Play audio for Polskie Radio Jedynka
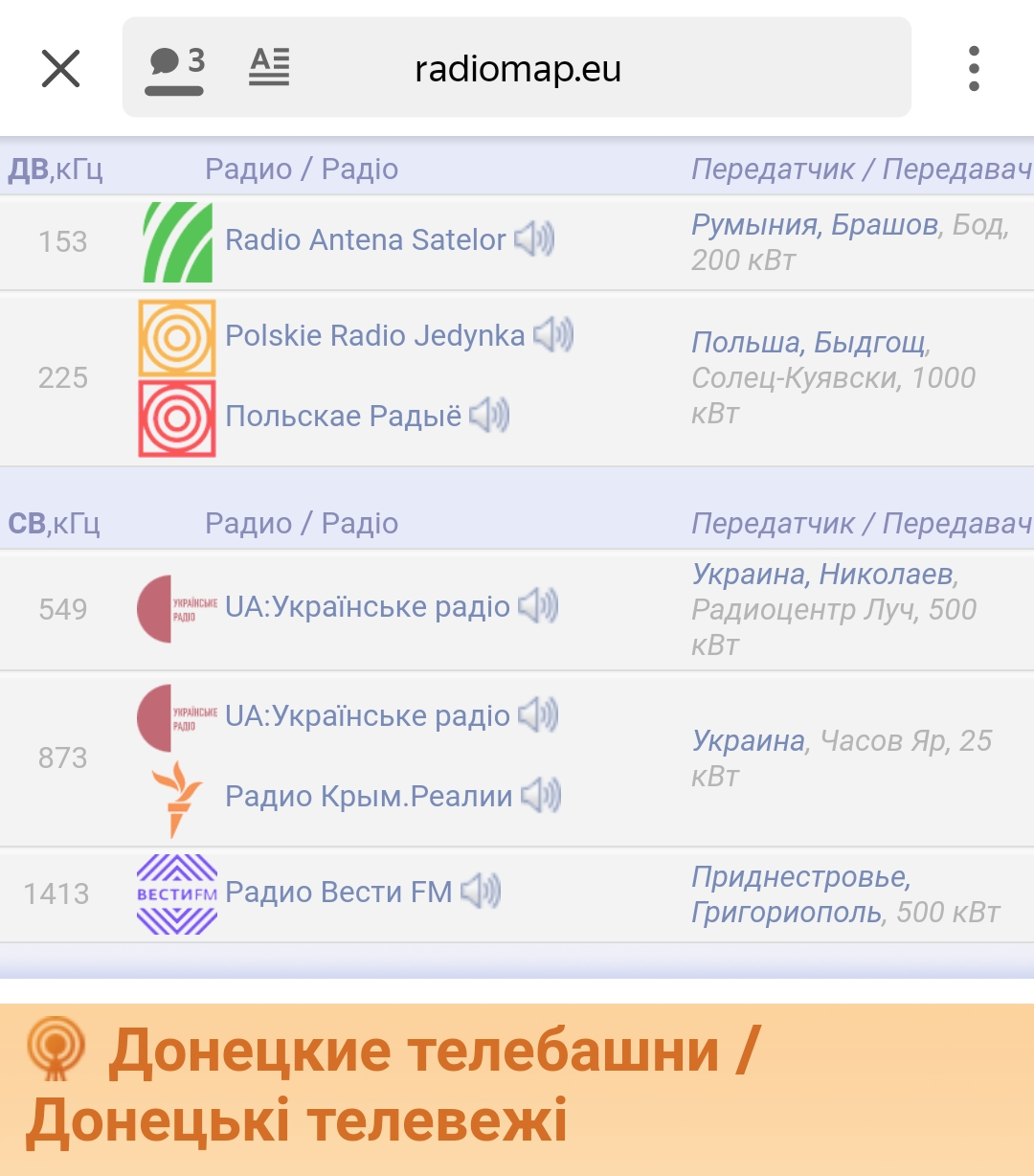Image resolution: width=1034 pixels, height=1176 pixels. [553, 334]
